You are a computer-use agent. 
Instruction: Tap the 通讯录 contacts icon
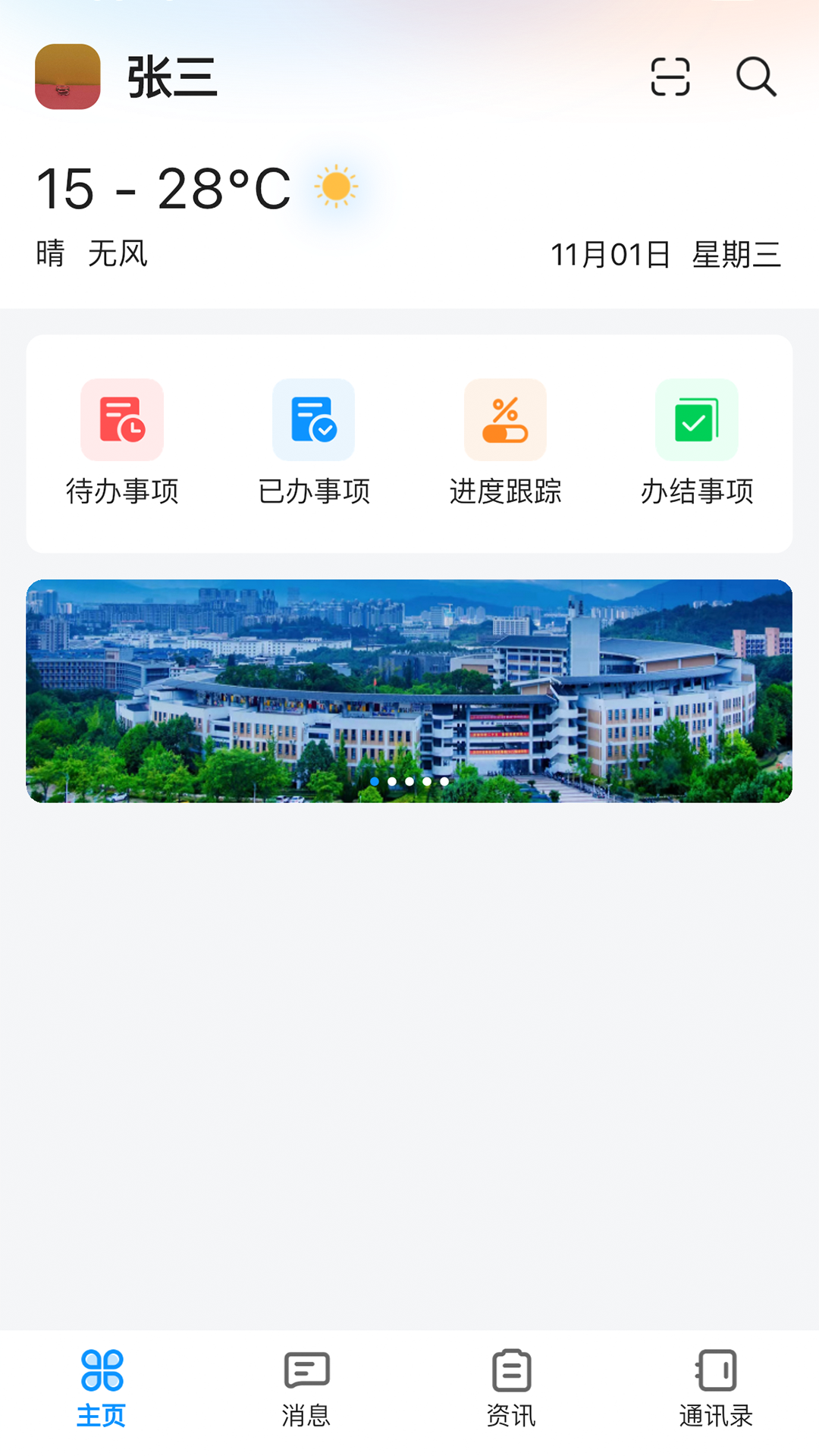(x=717, y=1370)
